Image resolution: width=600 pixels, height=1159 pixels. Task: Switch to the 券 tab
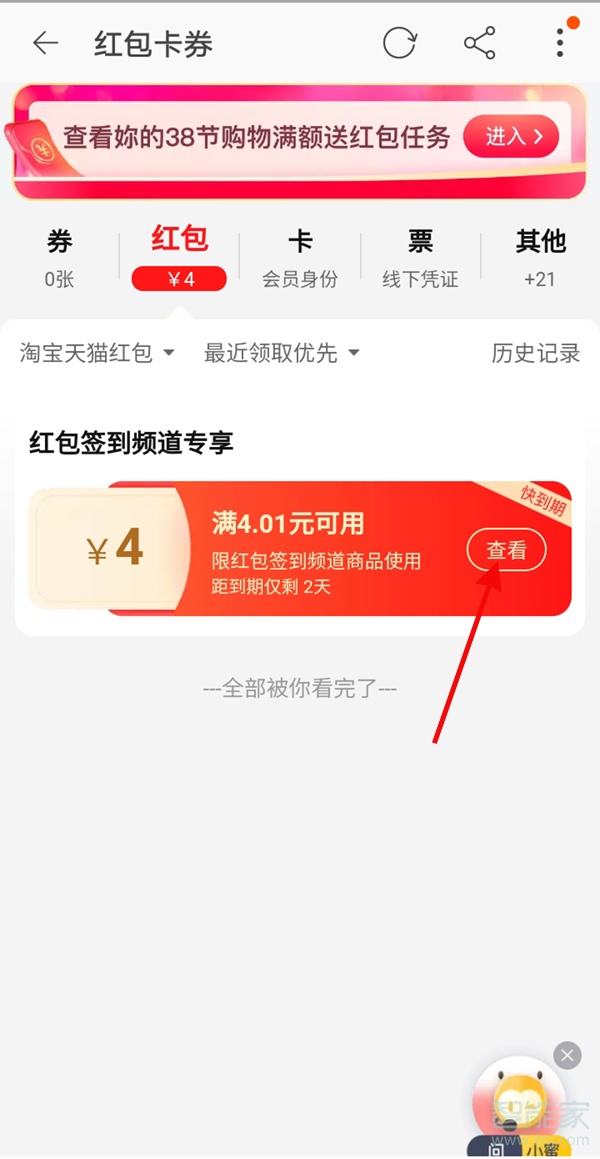click(59, 258)
